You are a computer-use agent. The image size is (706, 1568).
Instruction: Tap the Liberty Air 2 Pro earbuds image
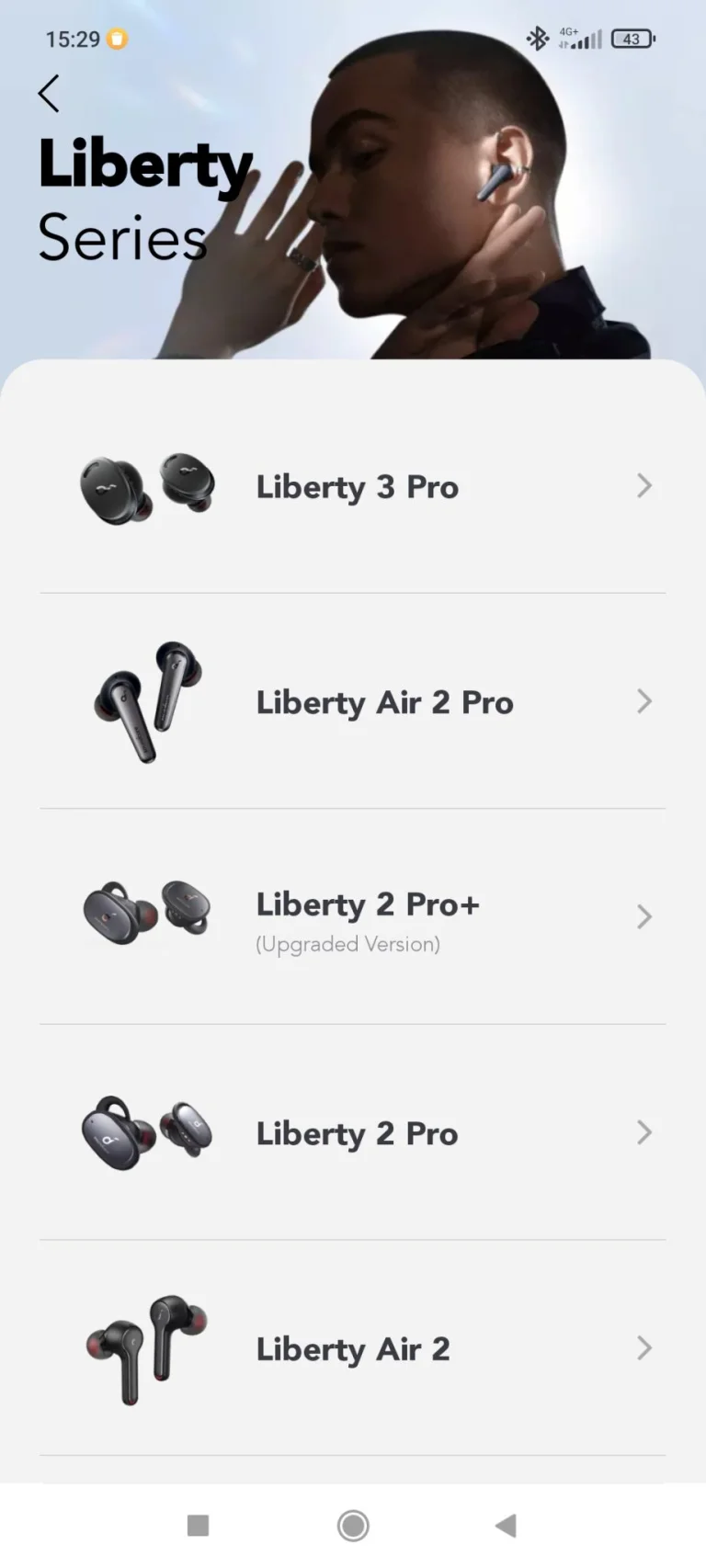point(147,702)
